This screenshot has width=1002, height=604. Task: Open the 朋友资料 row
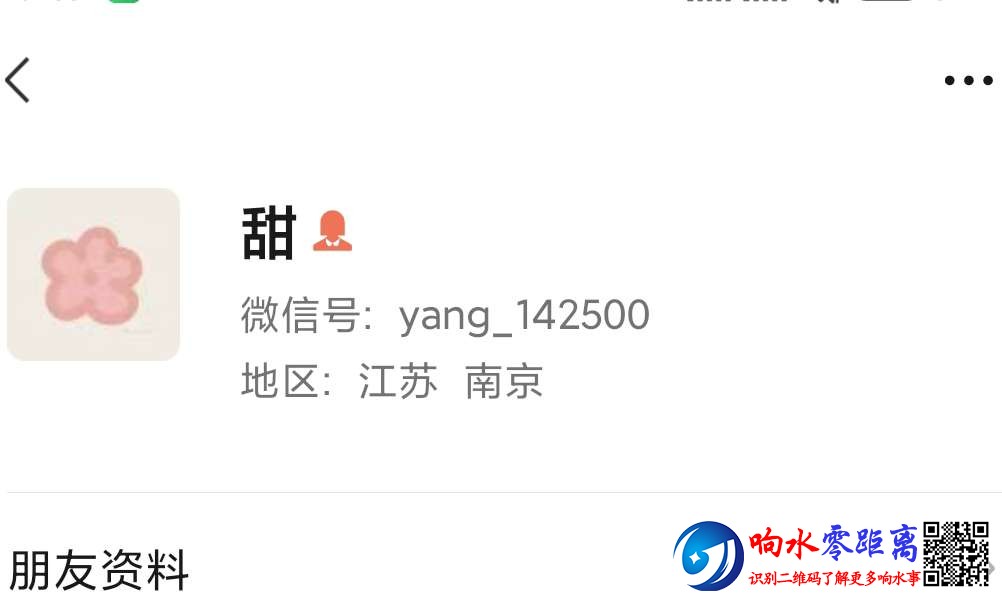100,571
